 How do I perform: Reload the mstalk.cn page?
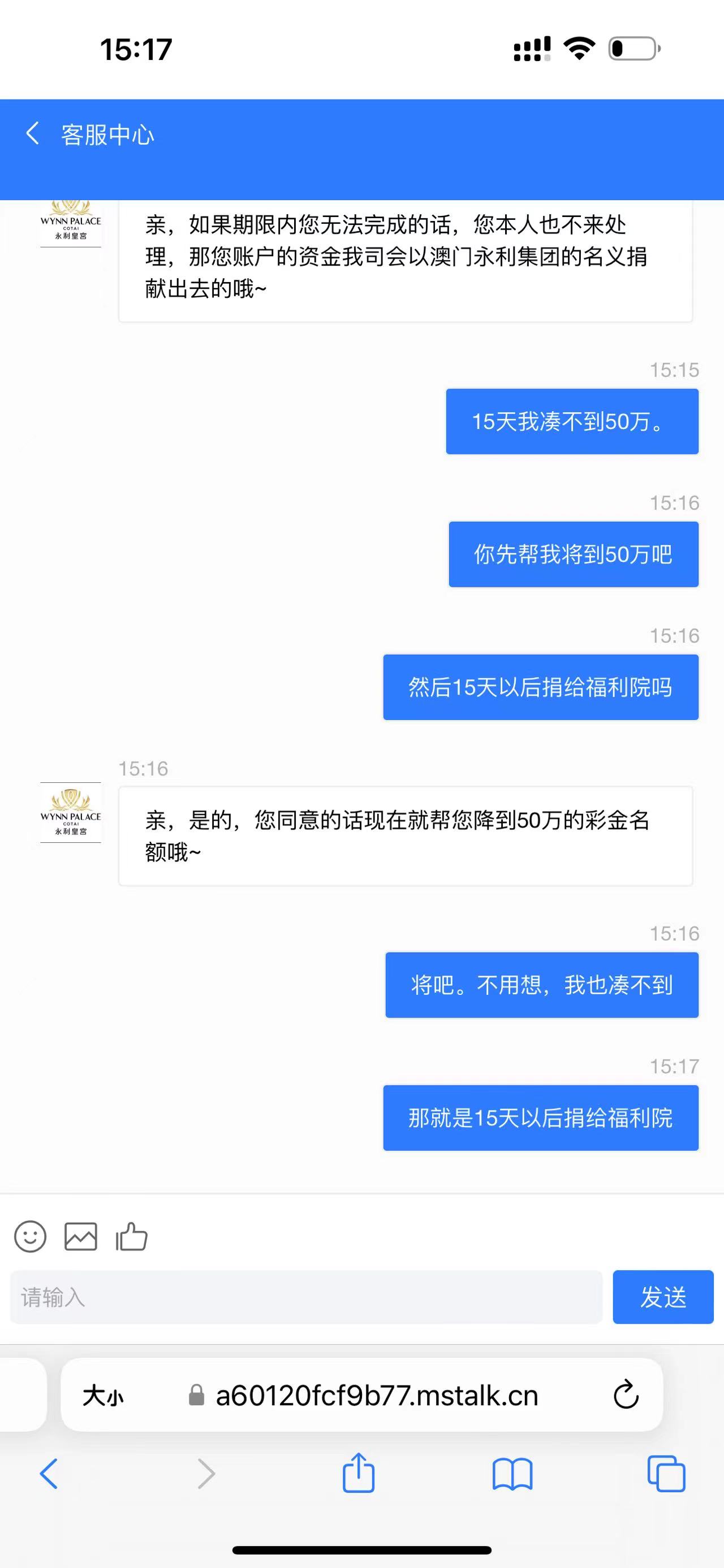(x=626, y=1395)
